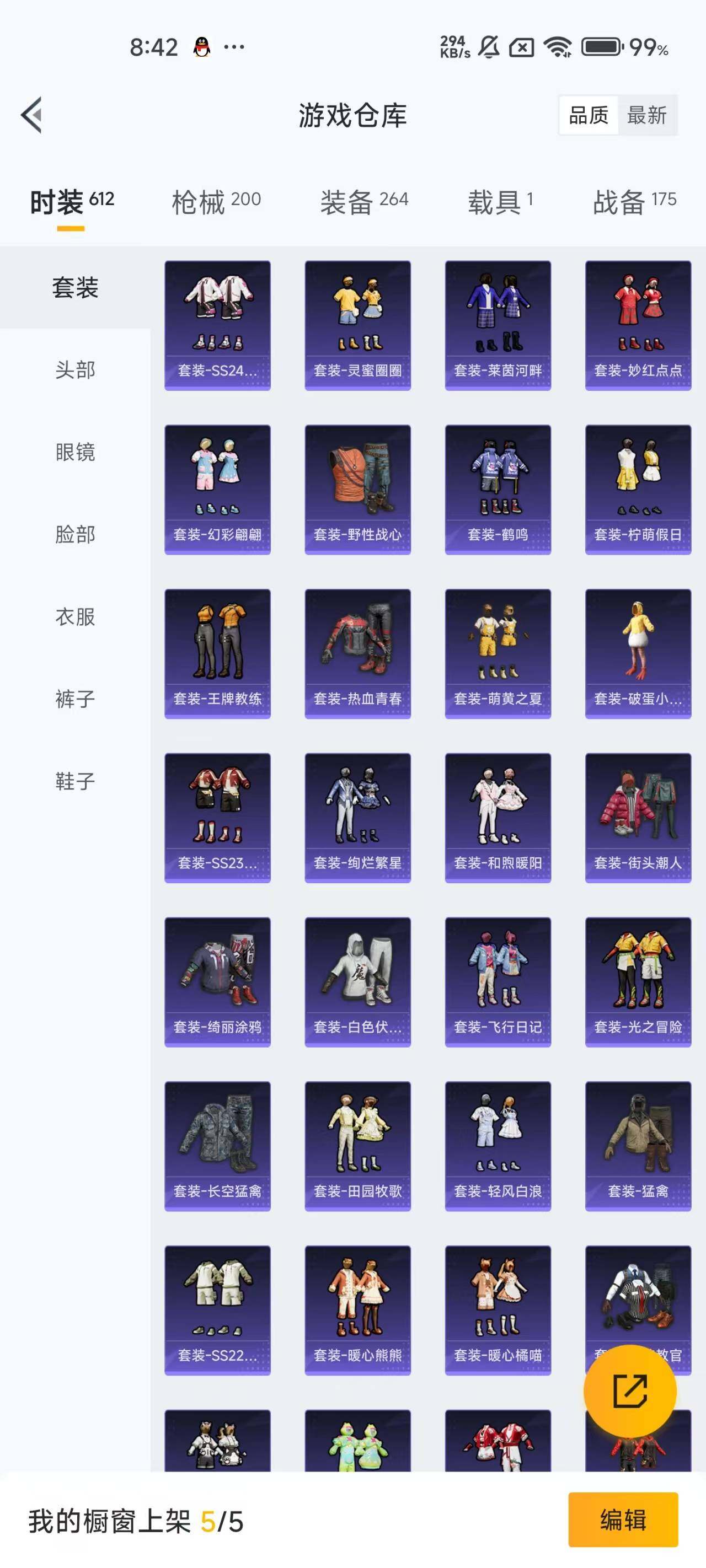
Task: Tap the 套装-田园牧歌 outfit
Action: click(x=357, y=1145)
